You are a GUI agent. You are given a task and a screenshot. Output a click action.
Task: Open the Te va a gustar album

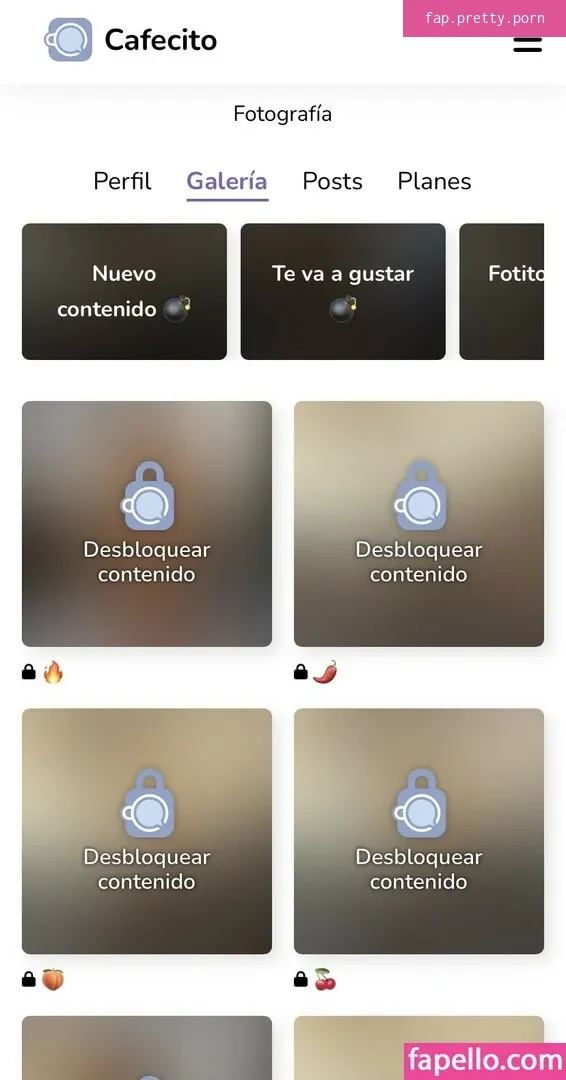click(343, 291)
